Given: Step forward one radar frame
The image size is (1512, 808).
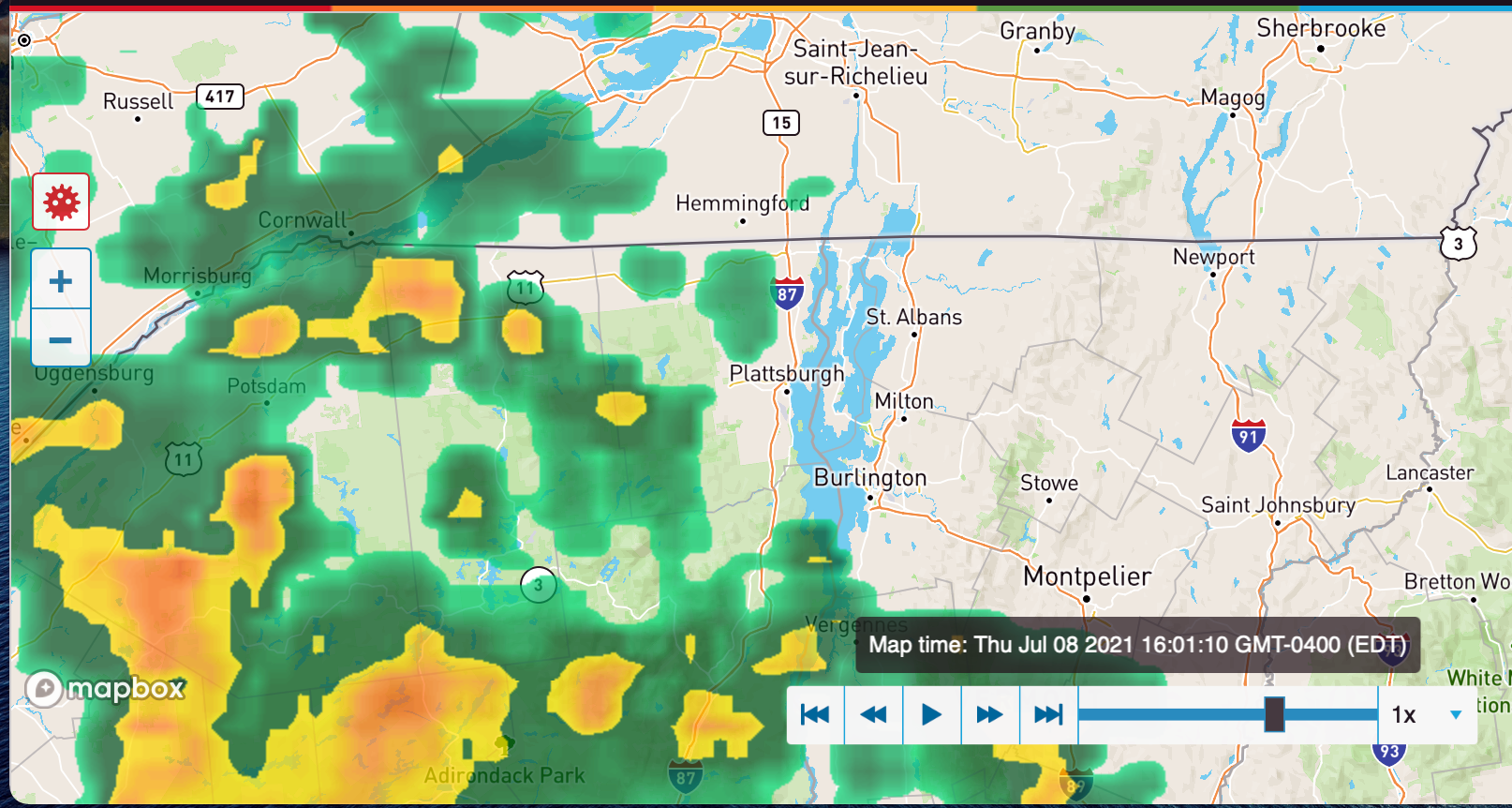Looking at the screenshot, I should pos(989,715).
